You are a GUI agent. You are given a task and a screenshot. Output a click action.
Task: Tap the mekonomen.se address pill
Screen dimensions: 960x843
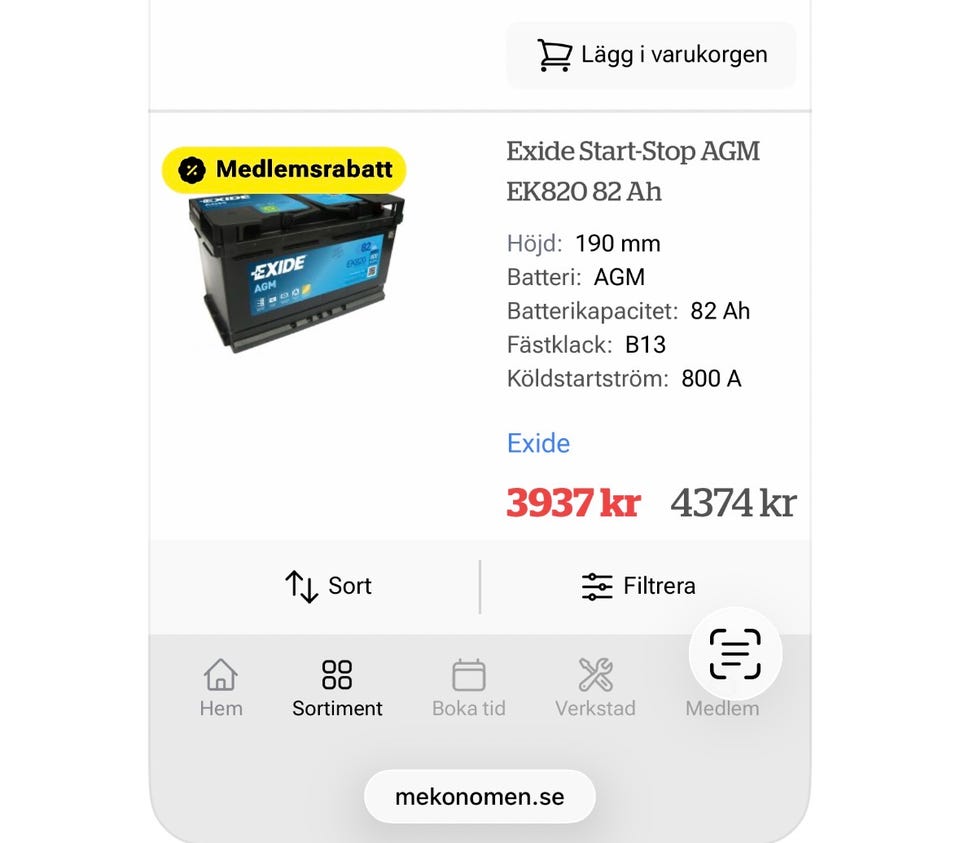pos(480,797)
